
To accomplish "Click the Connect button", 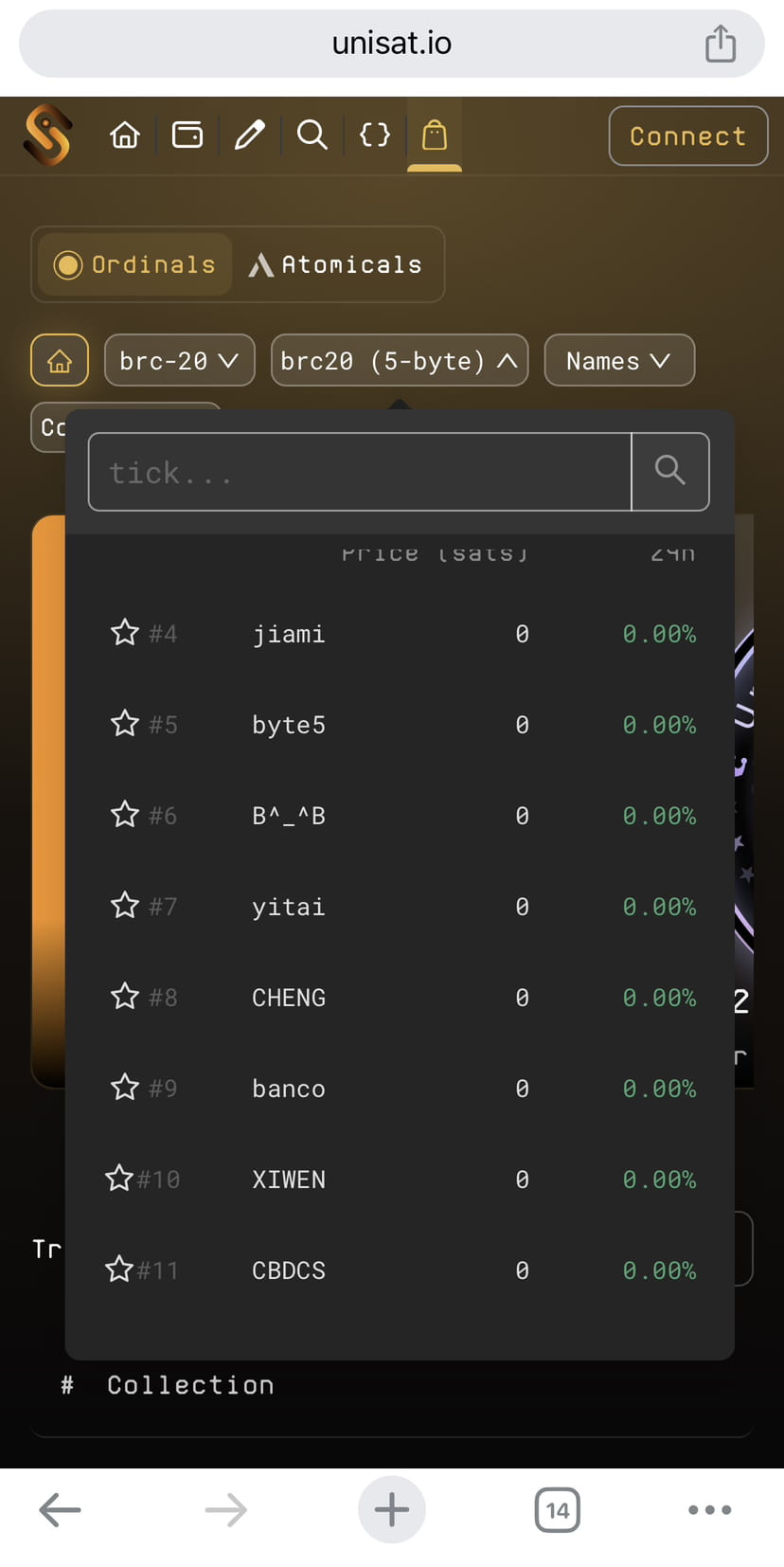I will (x=688, y=135).
